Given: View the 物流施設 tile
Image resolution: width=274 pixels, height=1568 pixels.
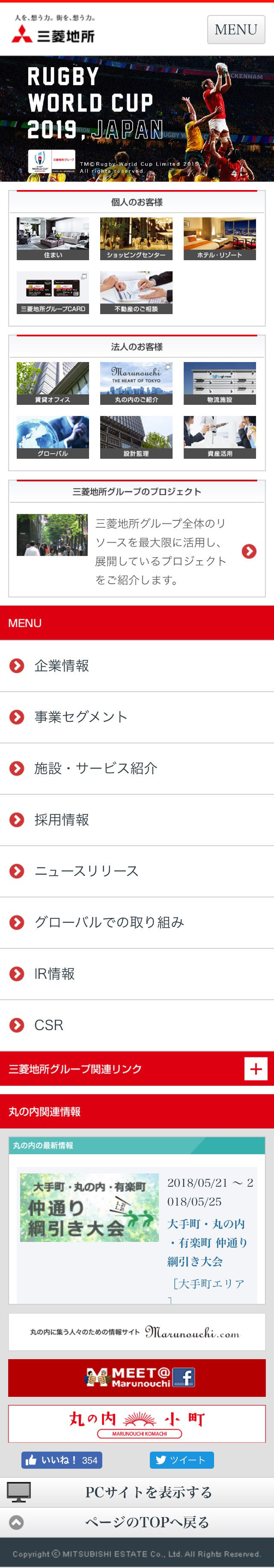Looking at the screenshot, I should click(219, 383).
